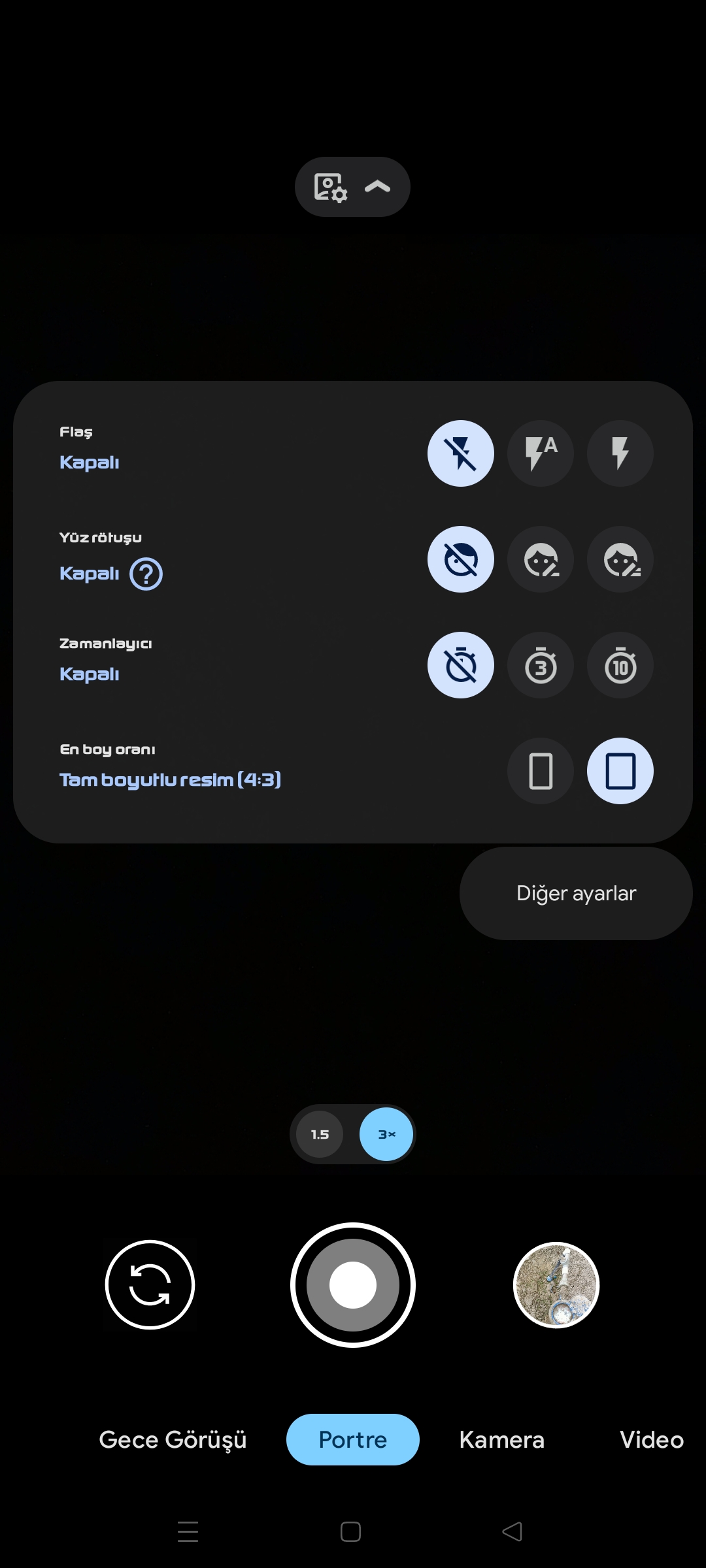Turn the flash always on

pos(620,453)
